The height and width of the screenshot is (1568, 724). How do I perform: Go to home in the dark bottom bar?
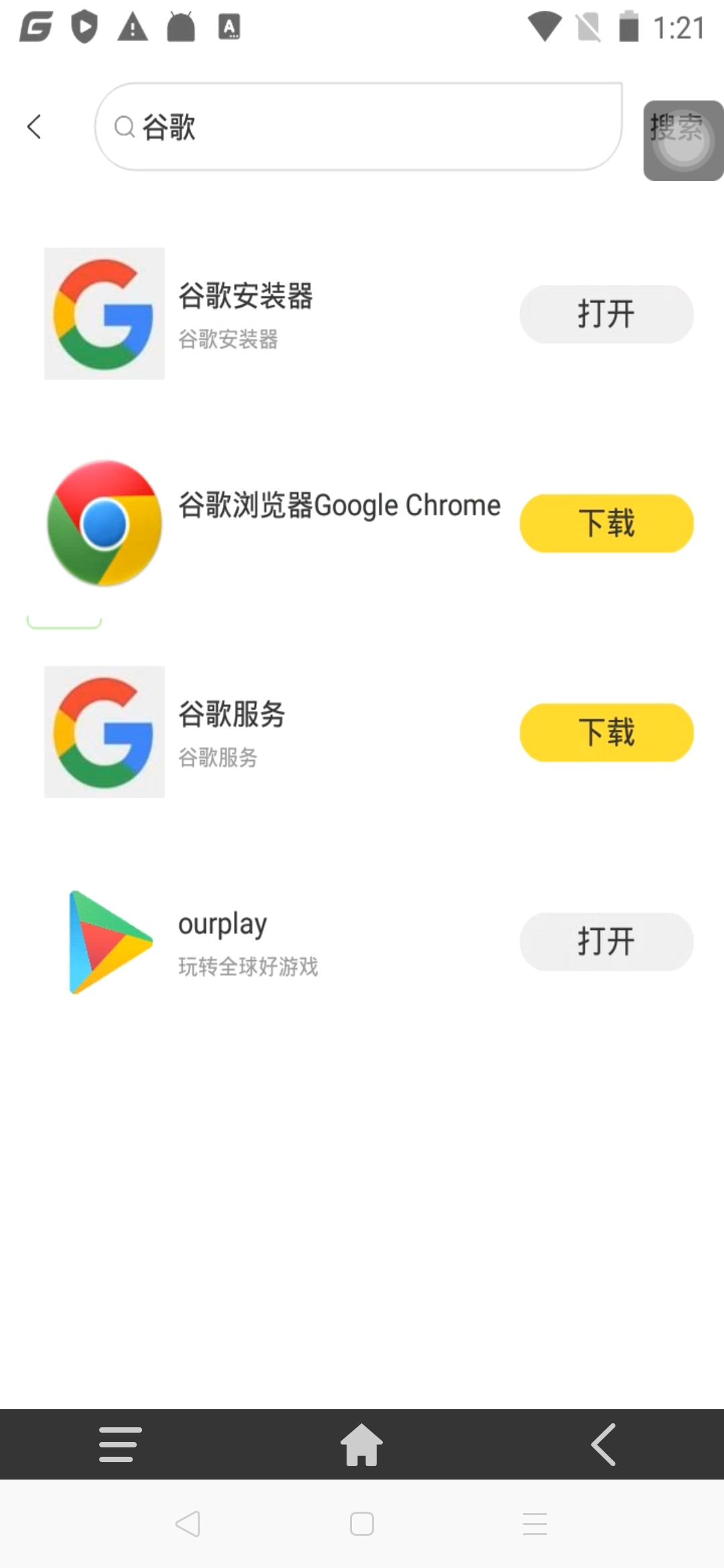pyautogui.click(x=361, y=1444)
